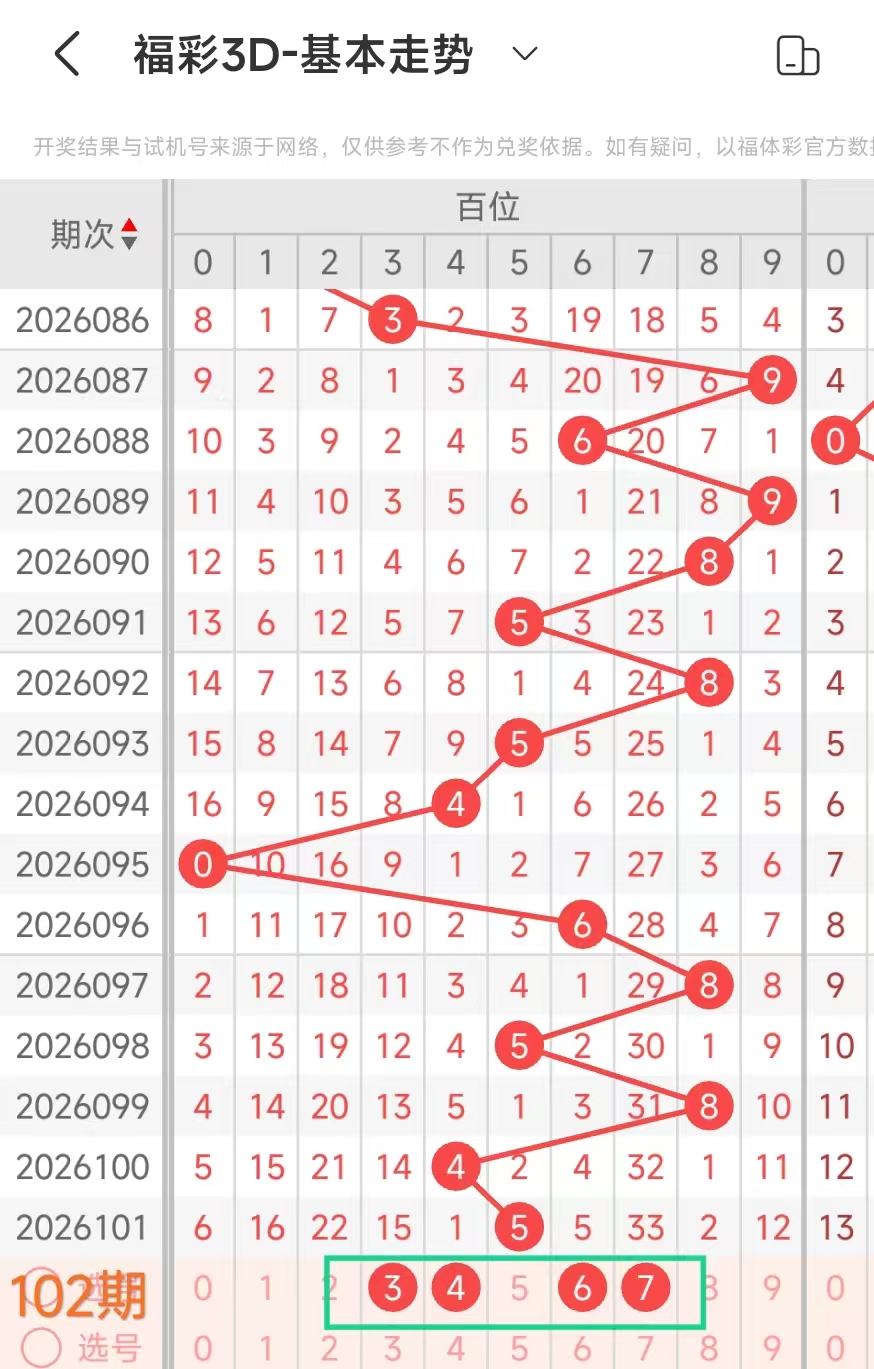Go back using the top-left arrow
The width and height of the screenshot is (874, 1369).
coord(67,55)
